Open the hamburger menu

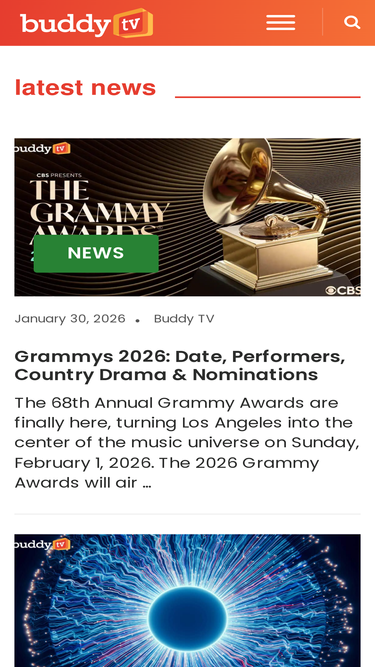(x=281, y=23)
